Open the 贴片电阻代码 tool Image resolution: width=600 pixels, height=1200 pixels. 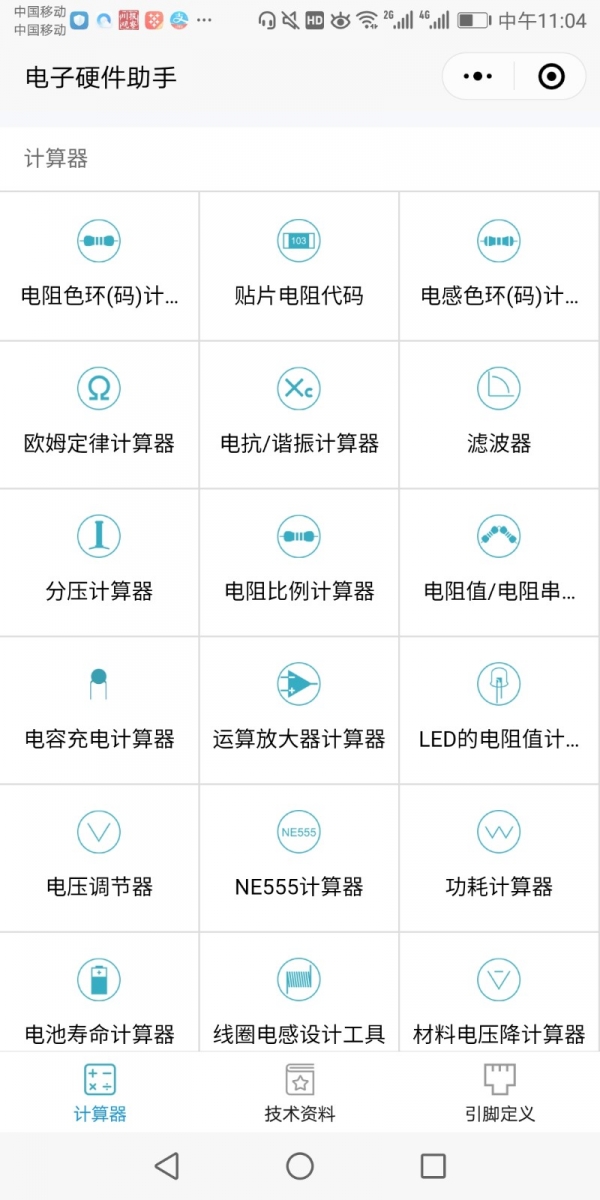coord(299,265)
